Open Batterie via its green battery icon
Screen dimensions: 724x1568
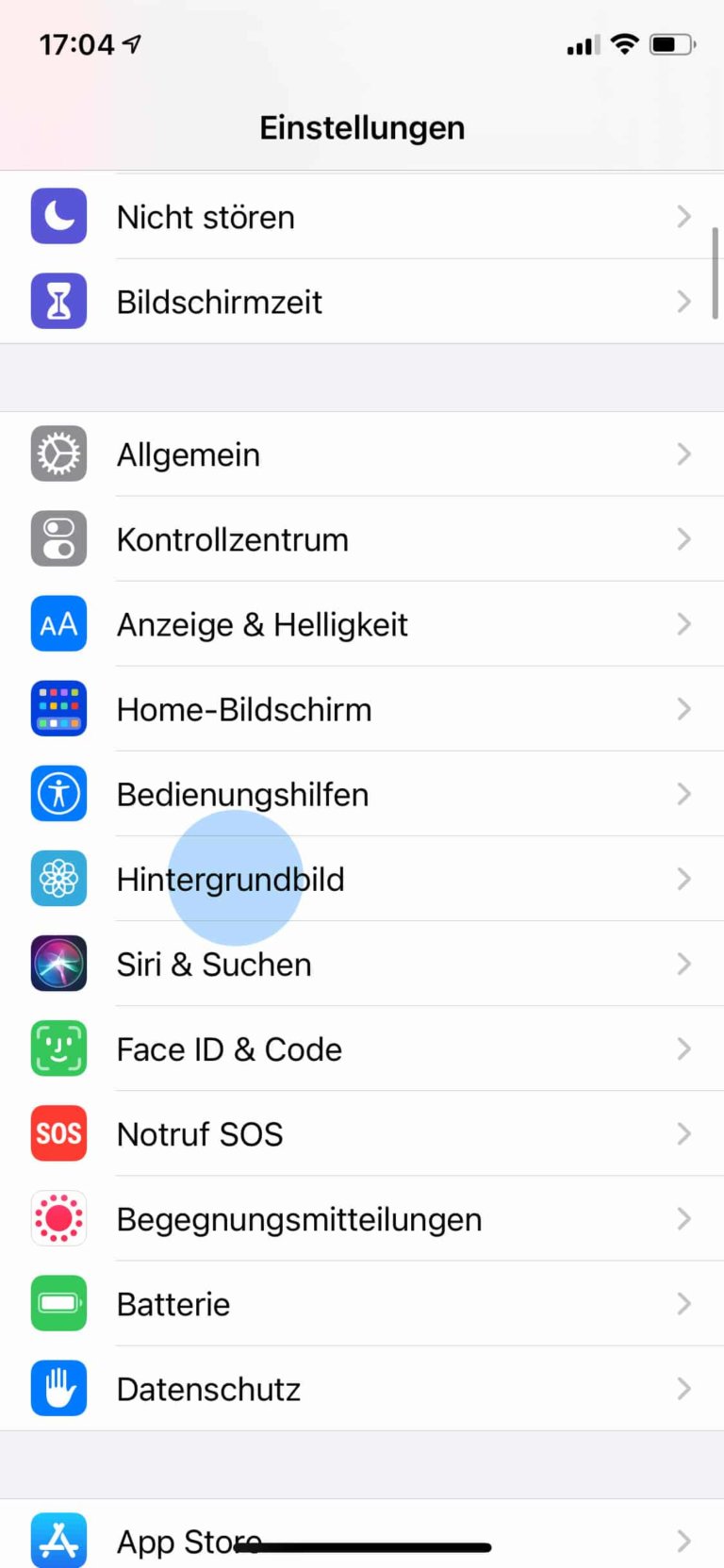pos(58,1303)
